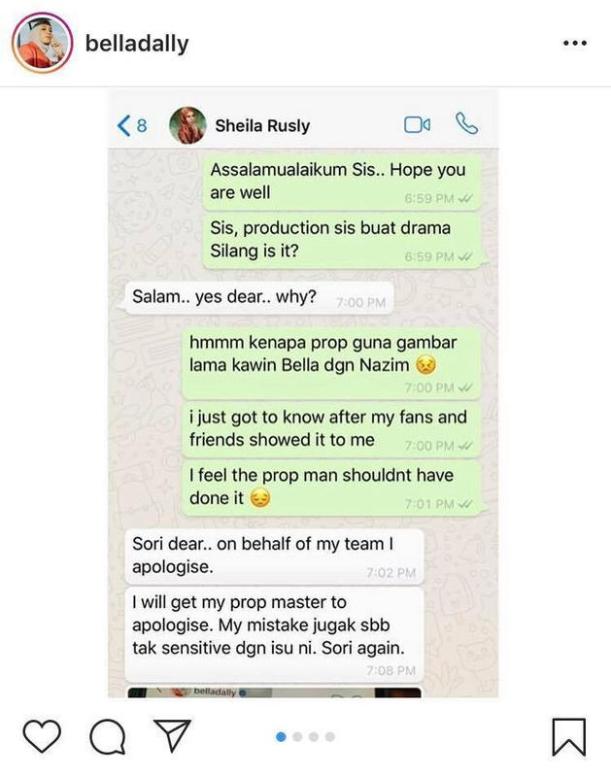The image size is (611, 774).
Task: Like this post with the heart icon
Action: [41, 737]
